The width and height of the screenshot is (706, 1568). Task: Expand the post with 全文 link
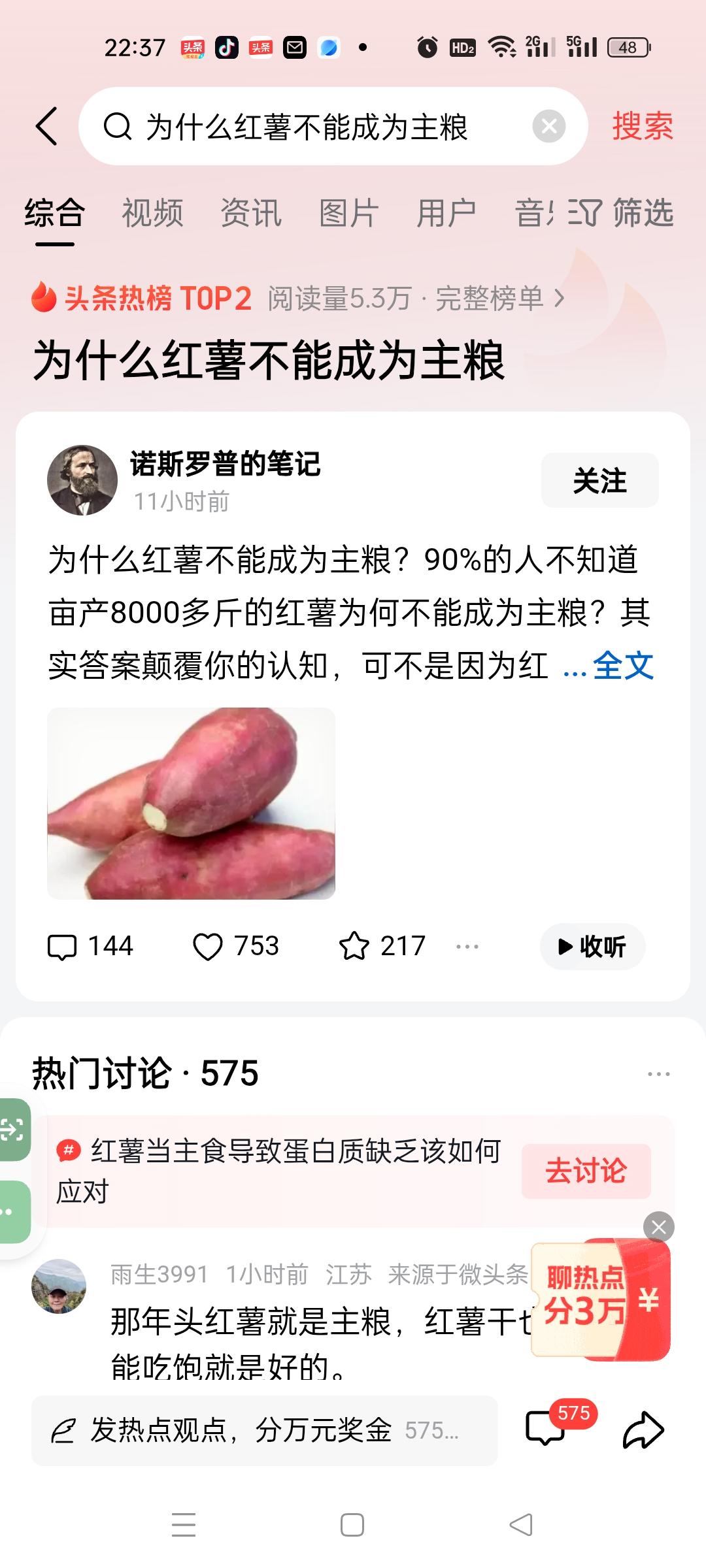coord(622,666)
